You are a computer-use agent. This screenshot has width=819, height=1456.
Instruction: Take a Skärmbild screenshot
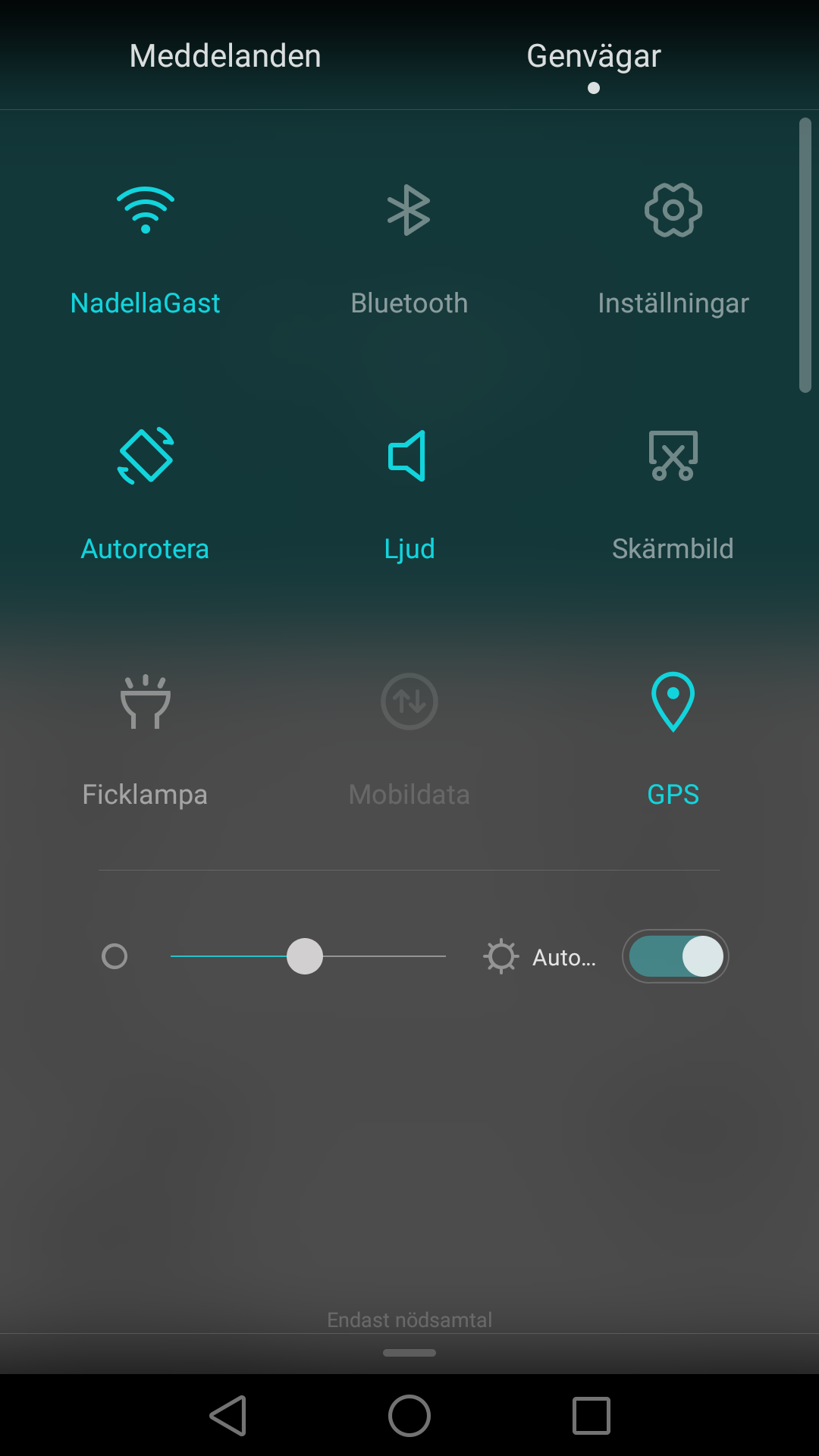(x=673, y=456)
